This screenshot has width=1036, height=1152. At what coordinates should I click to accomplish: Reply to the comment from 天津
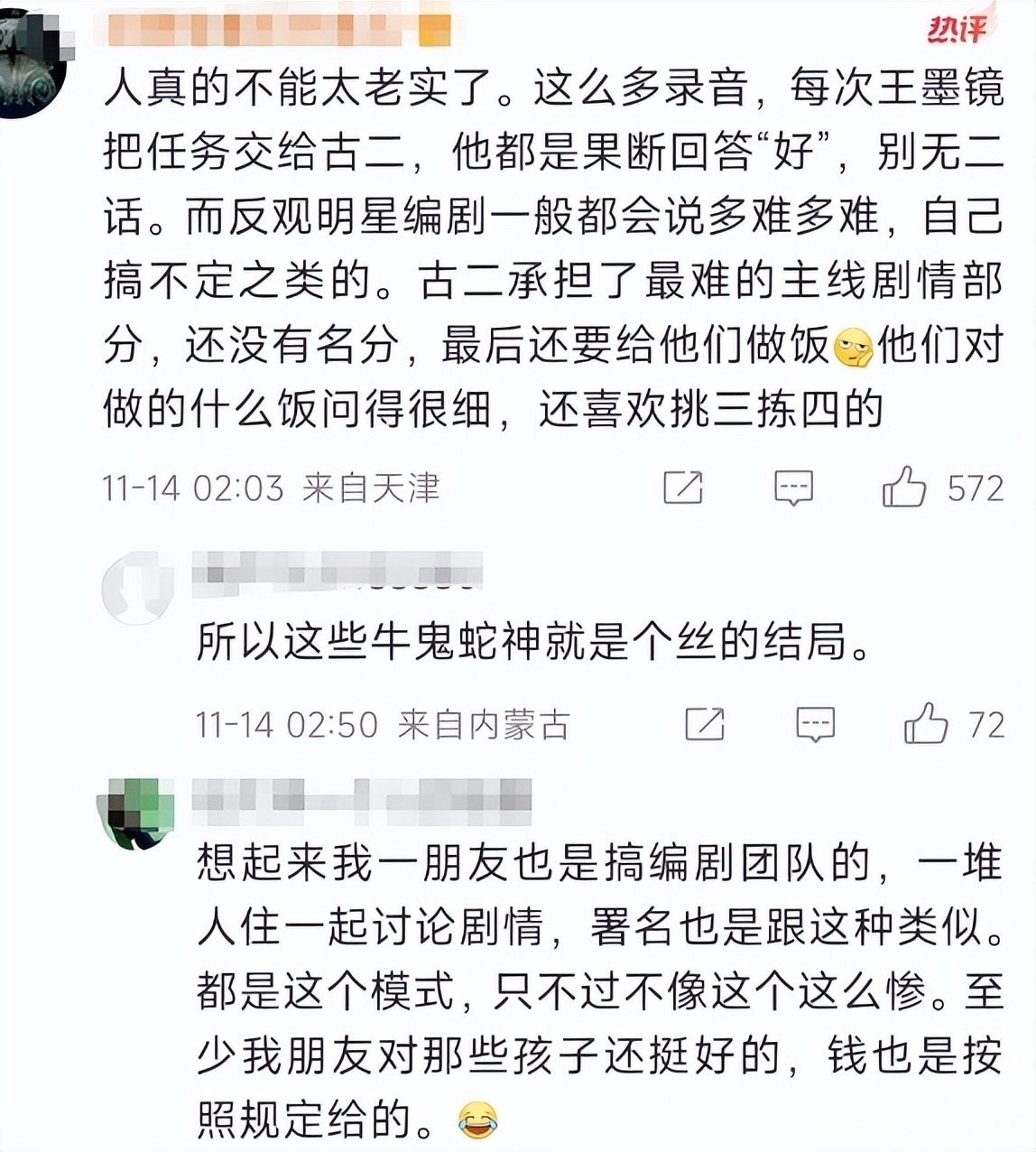point(793,488)
